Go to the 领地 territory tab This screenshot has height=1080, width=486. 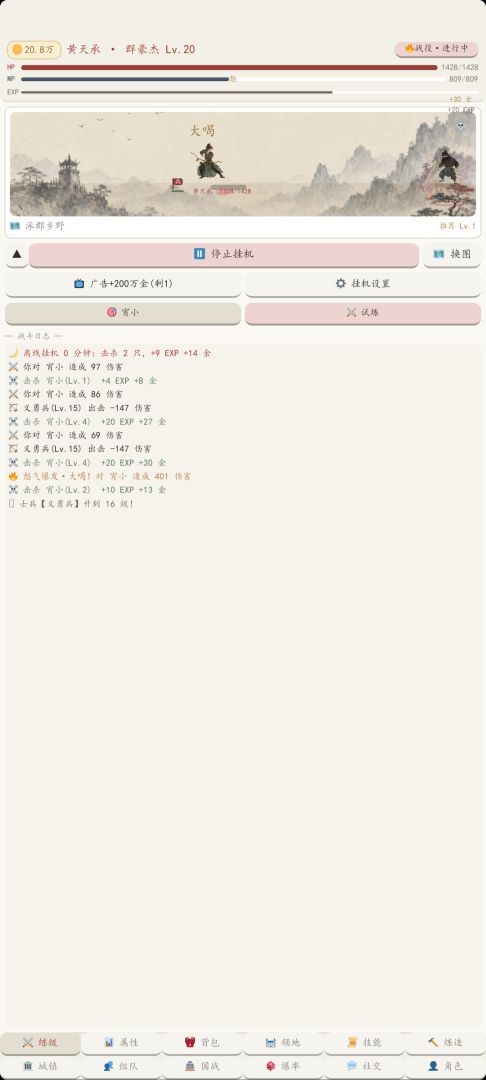coord(283,1043)
